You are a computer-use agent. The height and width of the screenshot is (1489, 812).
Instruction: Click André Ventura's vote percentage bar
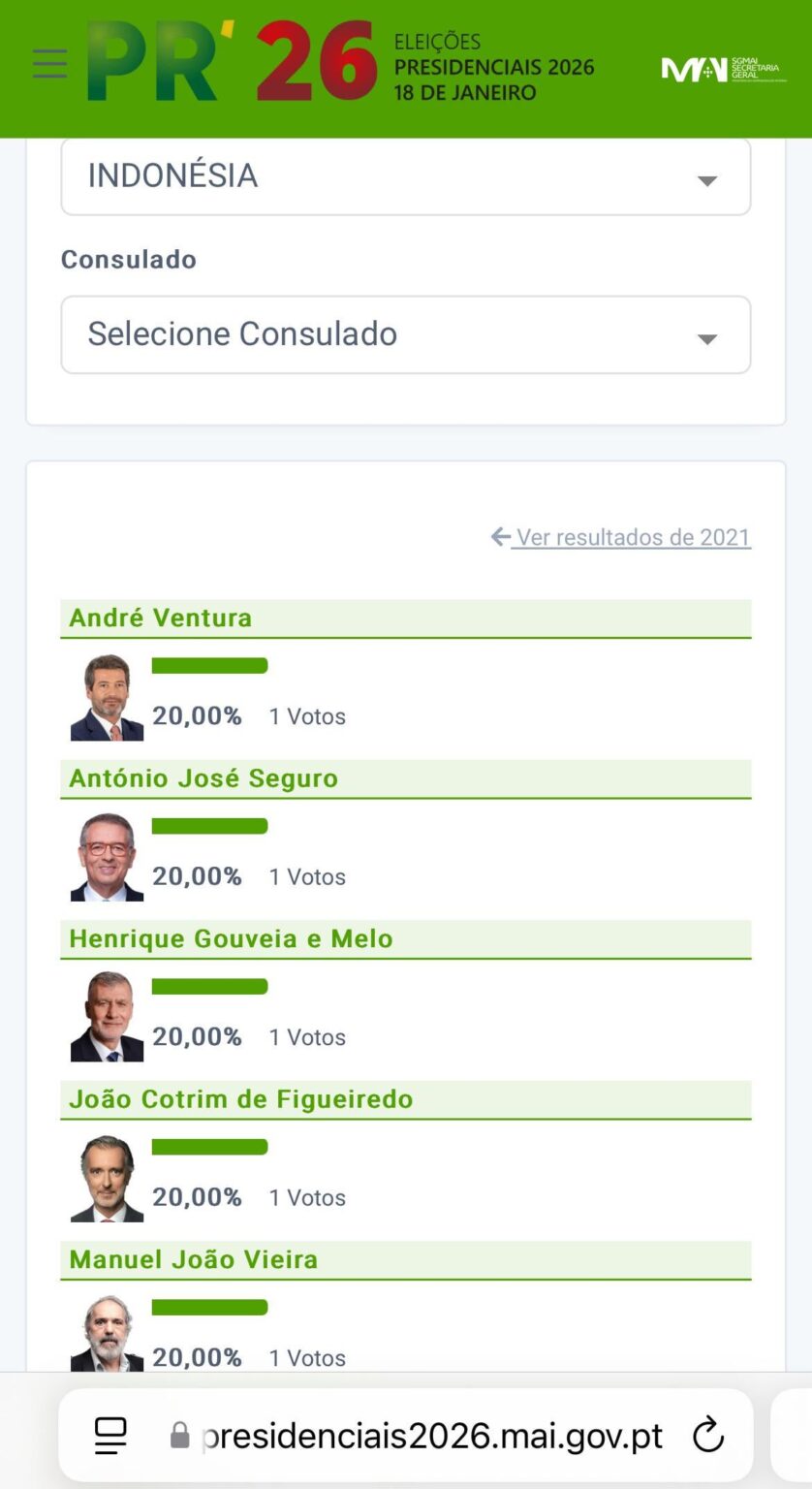[209, 665]
